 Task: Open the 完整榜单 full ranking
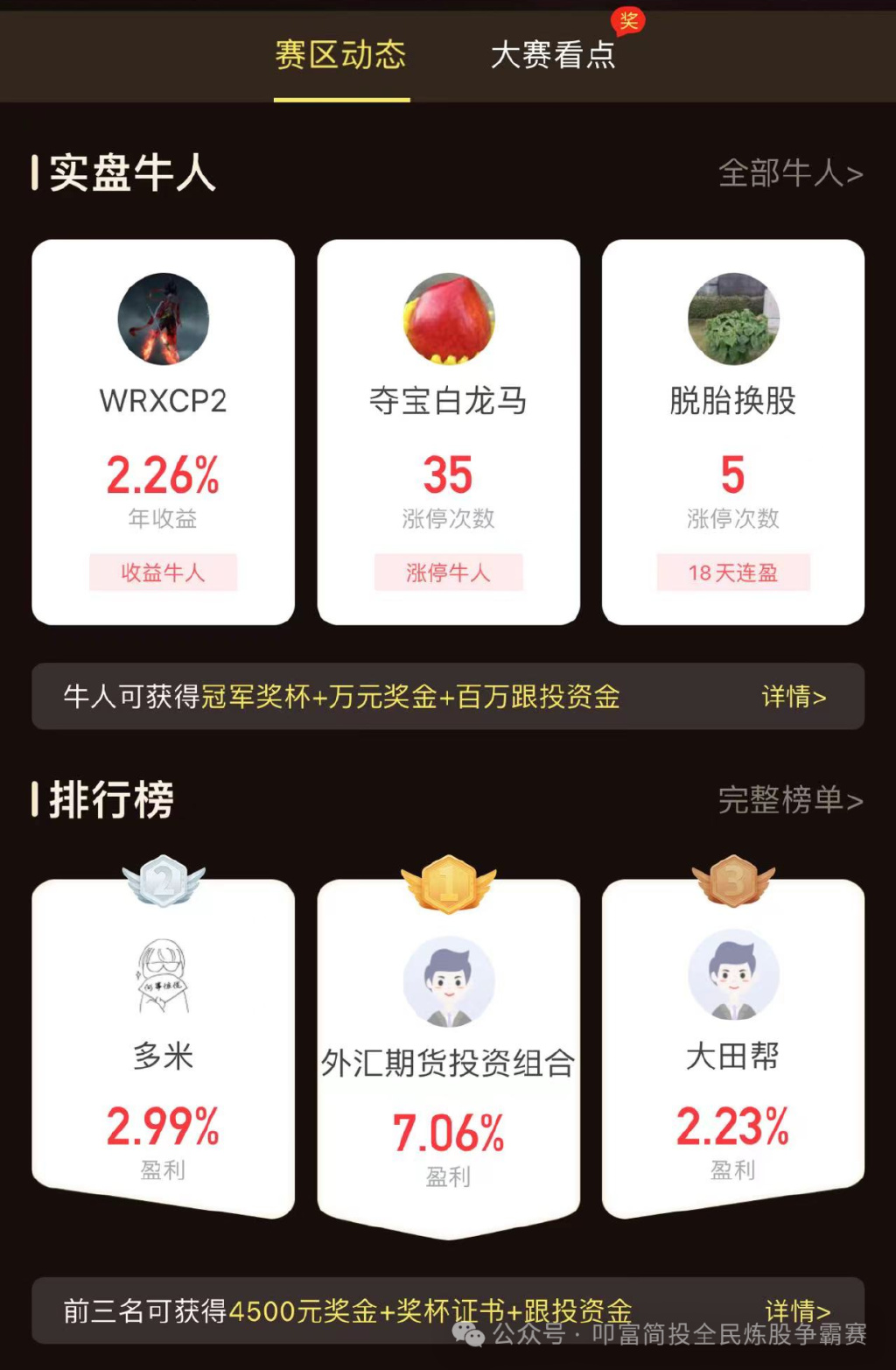click(790, 800)
